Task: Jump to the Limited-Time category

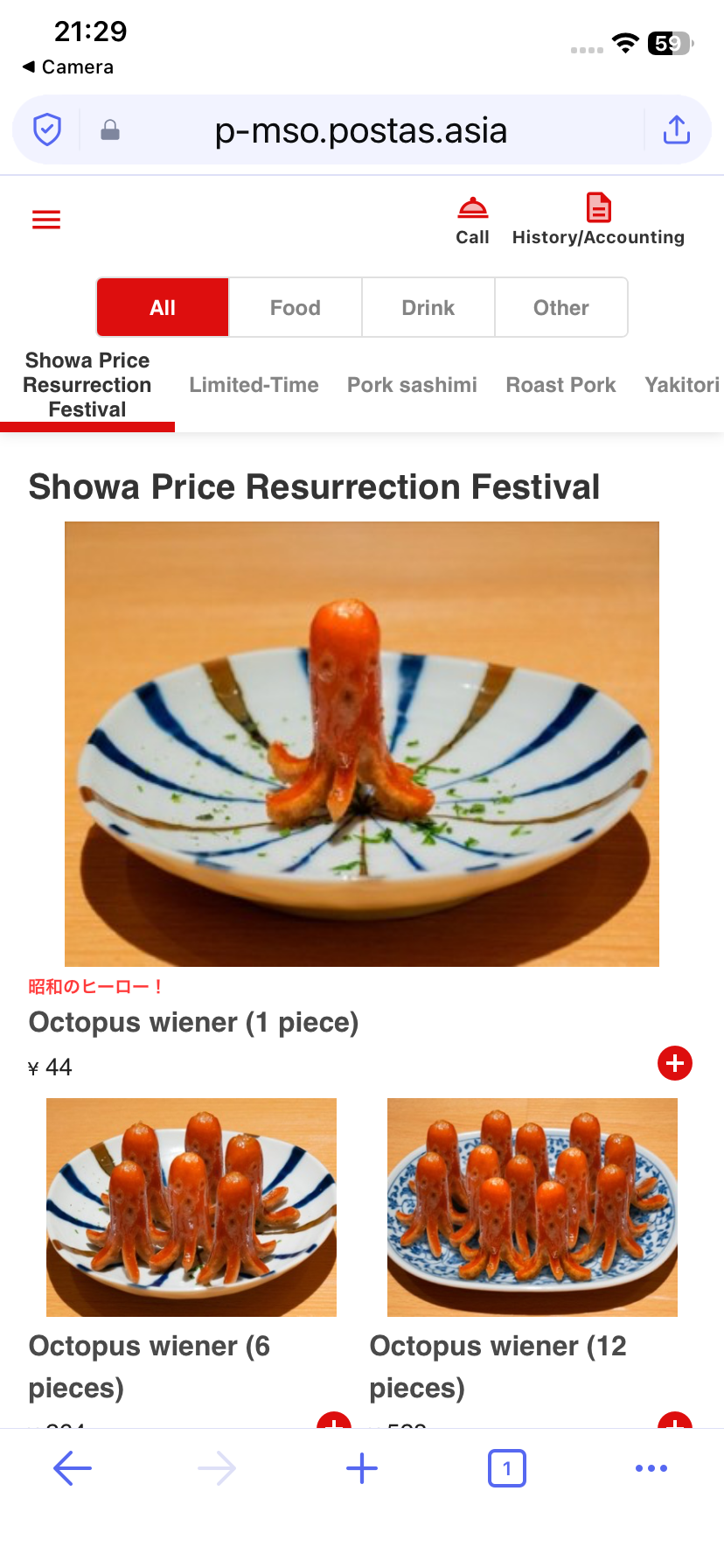Action: pyautogui.click(x=254, y=385)
